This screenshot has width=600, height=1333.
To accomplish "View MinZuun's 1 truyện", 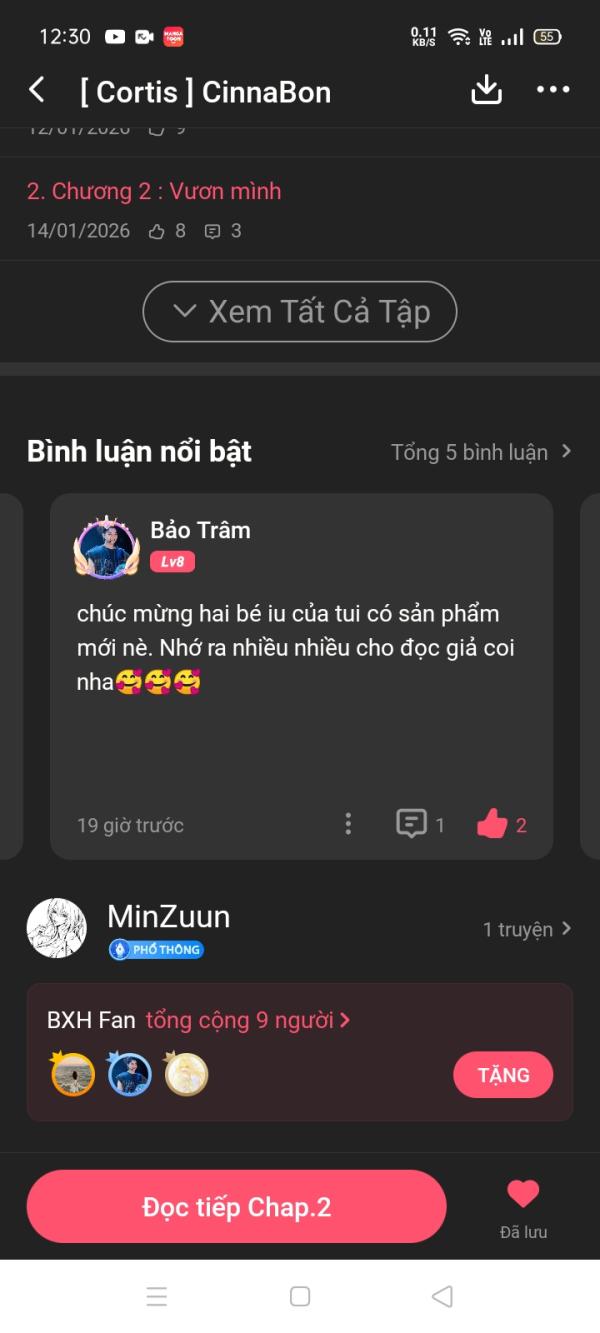I will coord(527,929).
